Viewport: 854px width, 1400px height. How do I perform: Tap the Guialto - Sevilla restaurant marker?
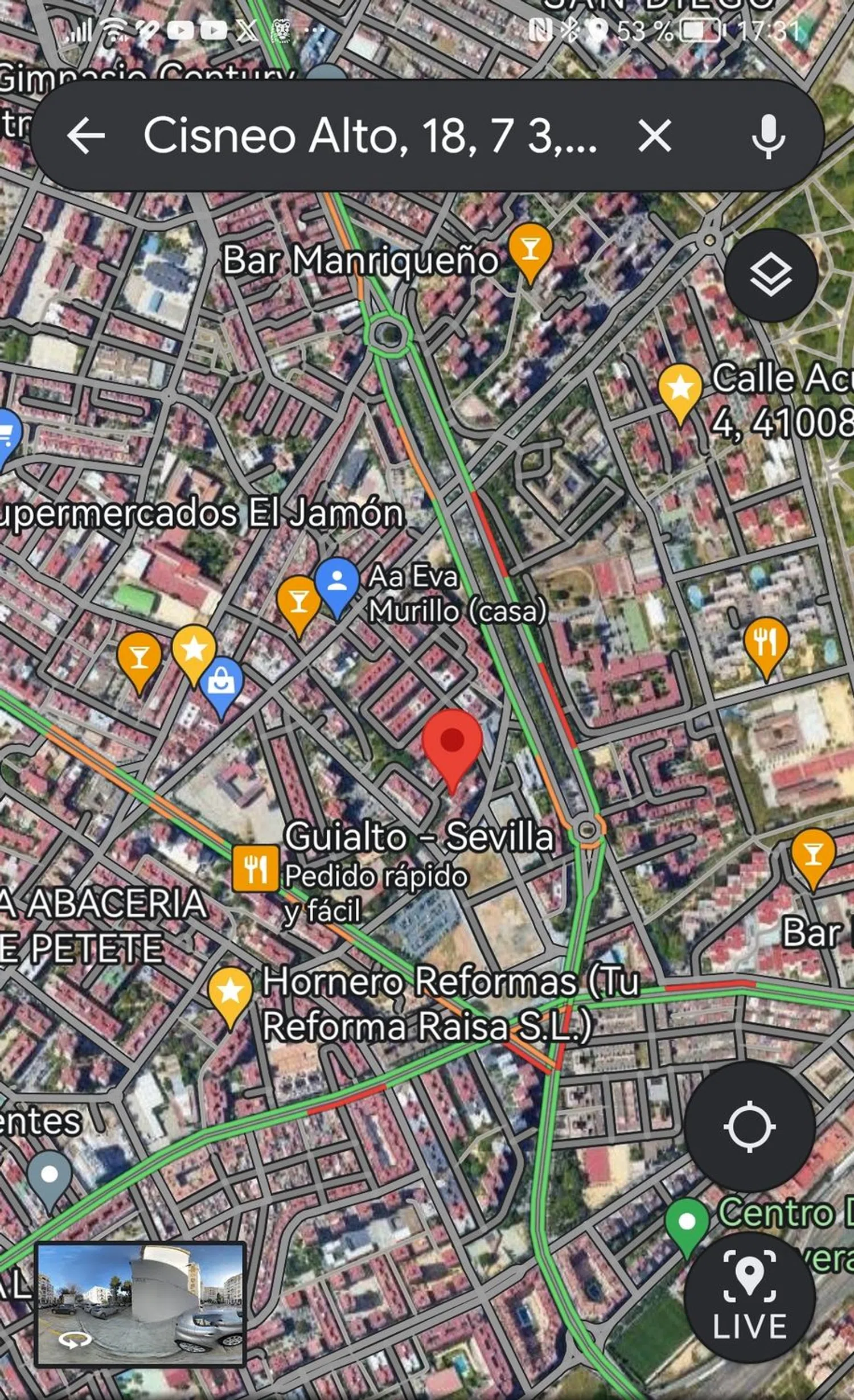256,869
